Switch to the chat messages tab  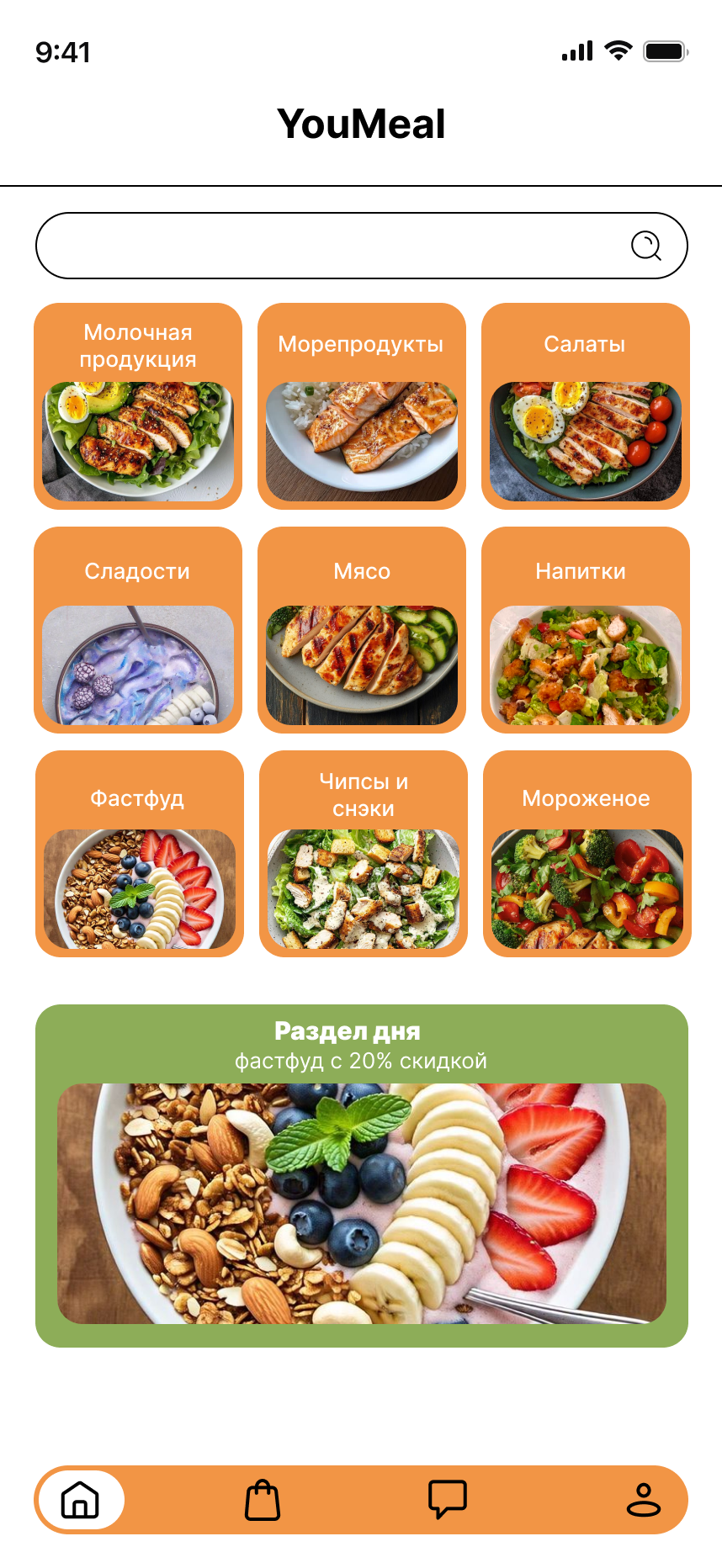point(448,1500)
